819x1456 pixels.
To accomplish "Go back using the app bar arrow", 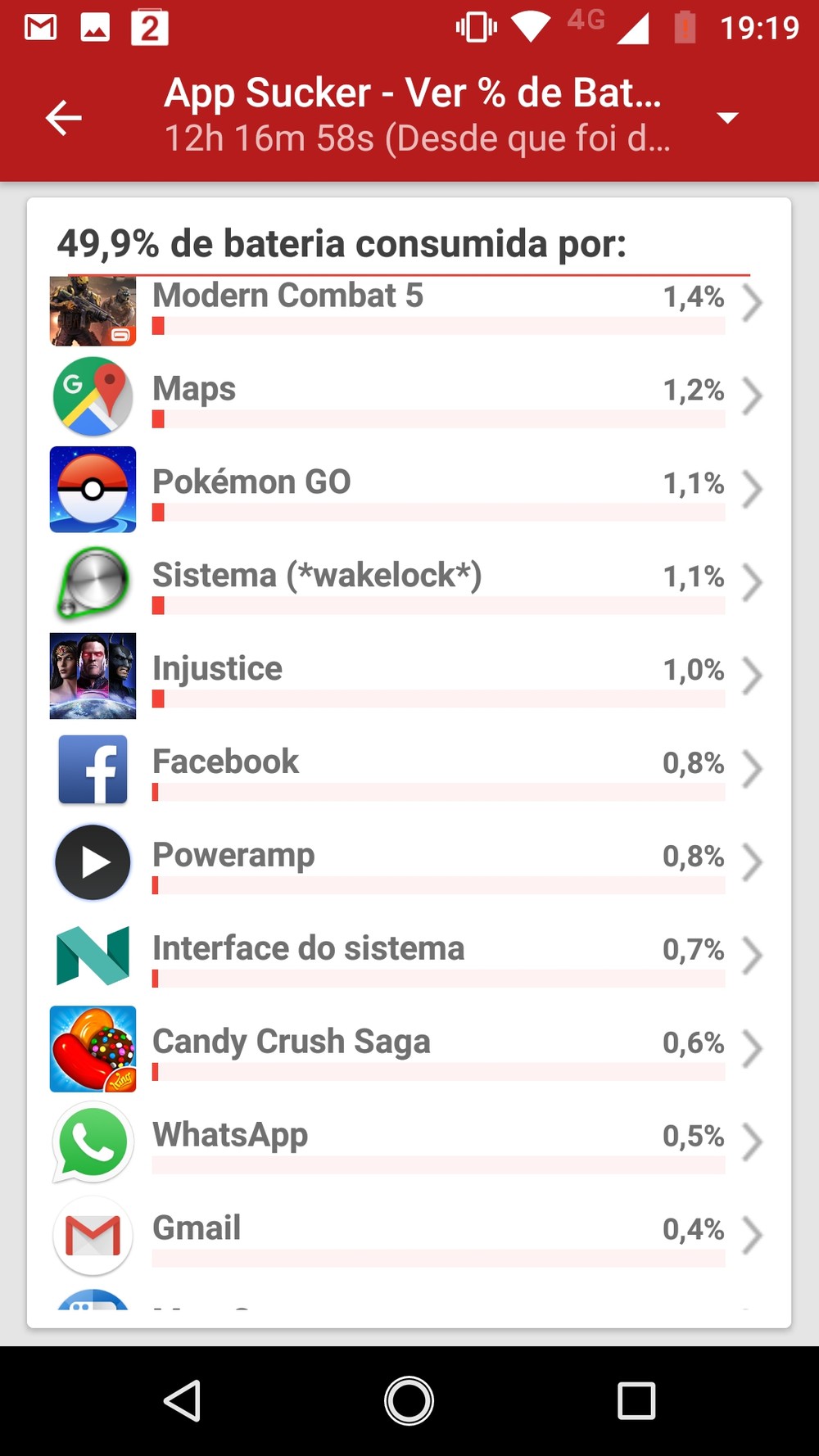I will coord(64,118).
